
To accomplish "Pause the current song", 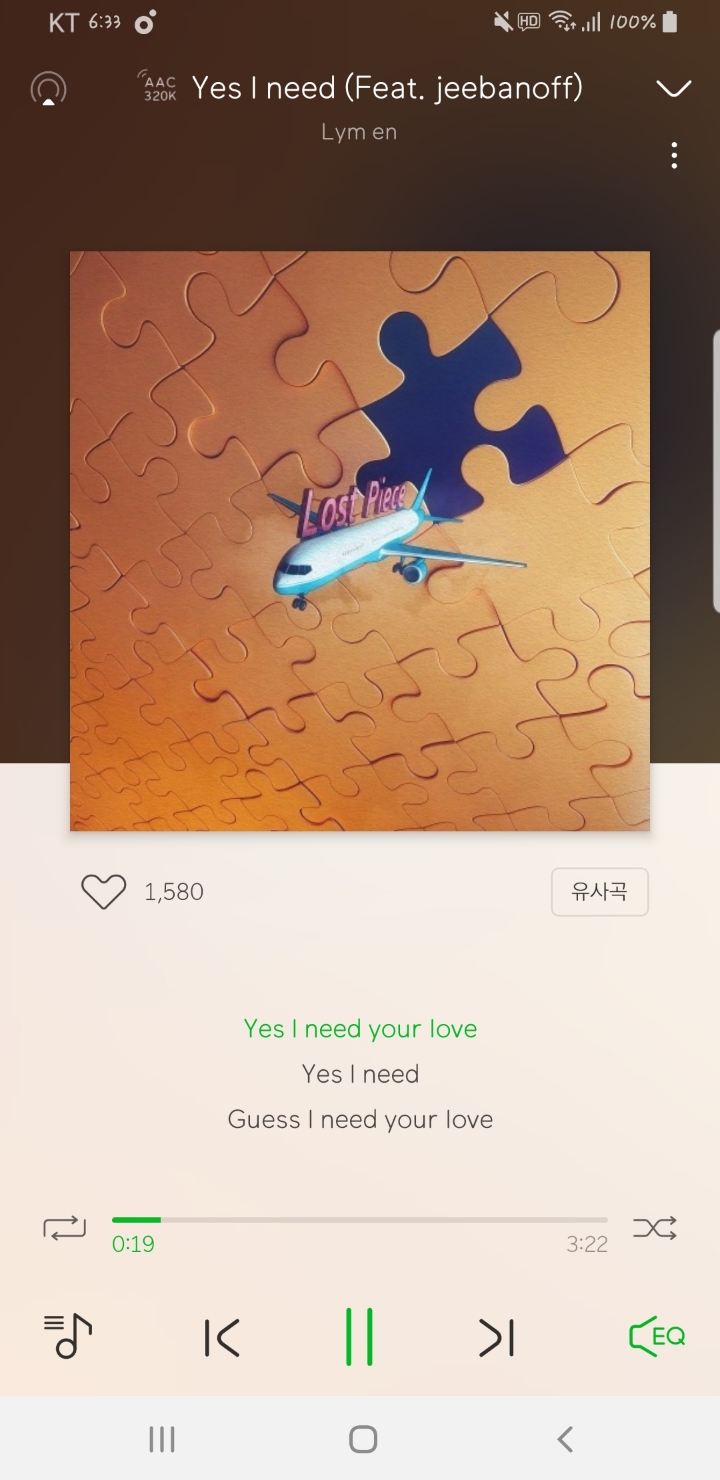I will click(359, 1337).
